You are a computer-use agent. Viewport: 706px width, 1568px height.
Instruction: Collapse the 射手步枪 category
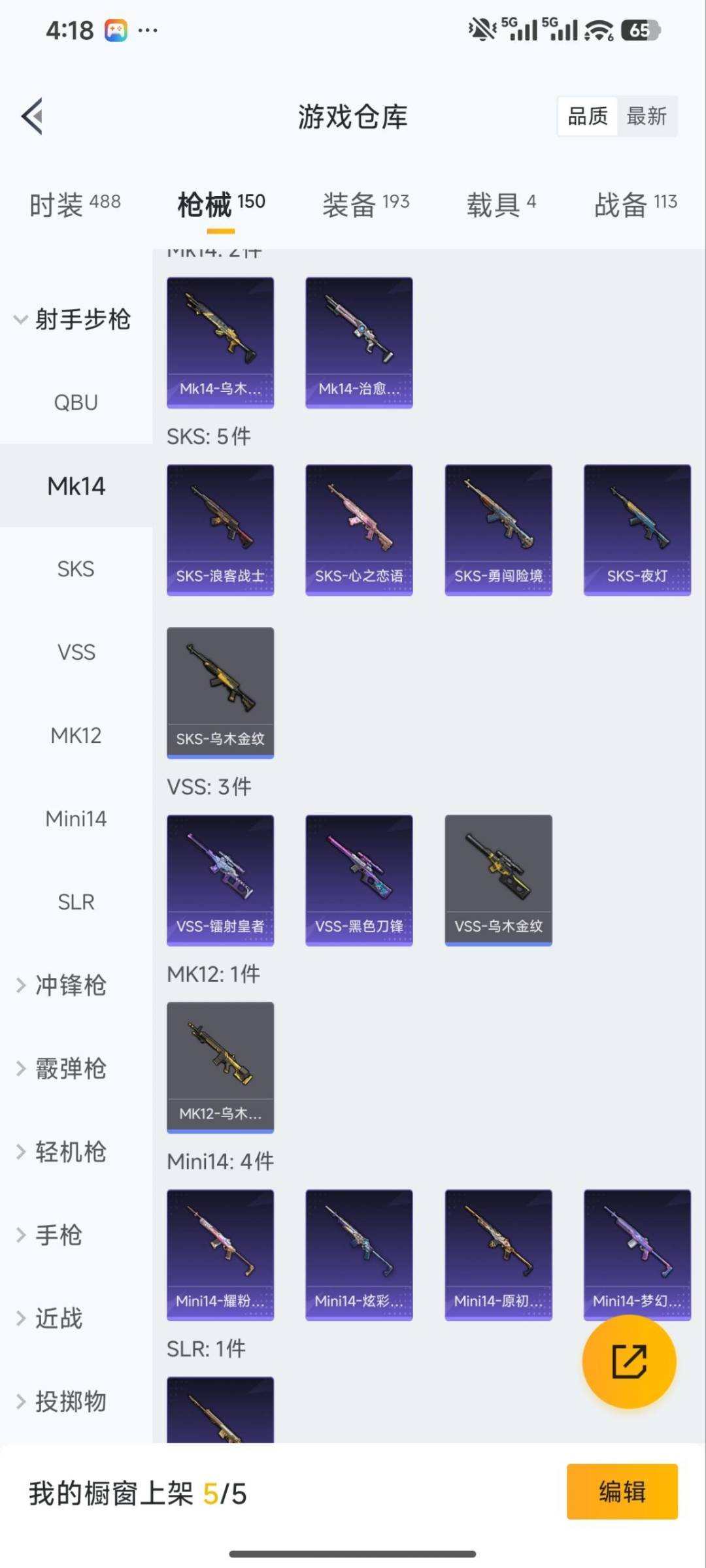(x=73, y=319)
